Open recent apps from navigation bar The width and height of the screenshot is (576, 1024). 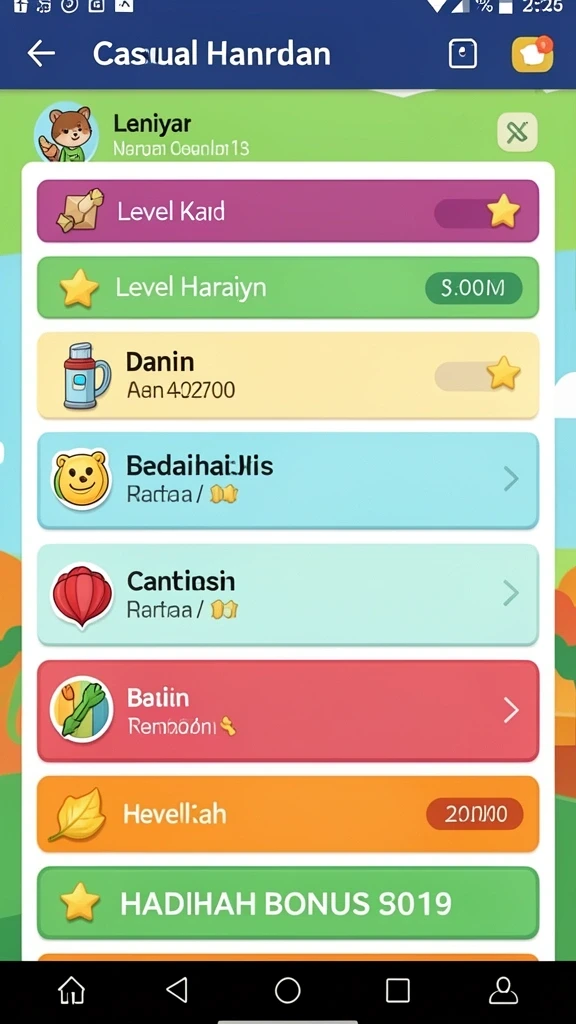(397, 990)
